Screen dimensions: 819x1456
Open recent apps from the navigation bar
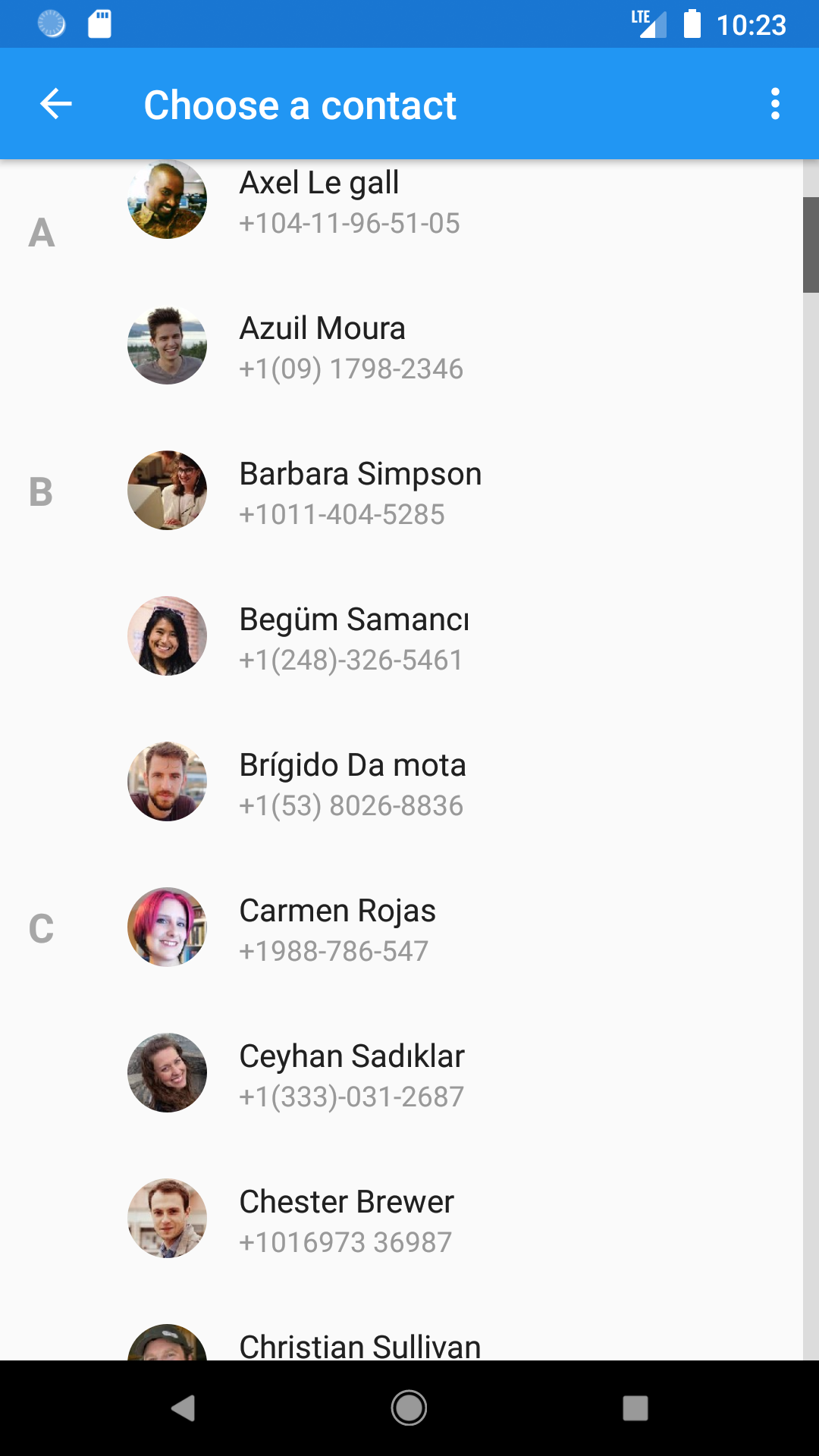[635, 1408]
